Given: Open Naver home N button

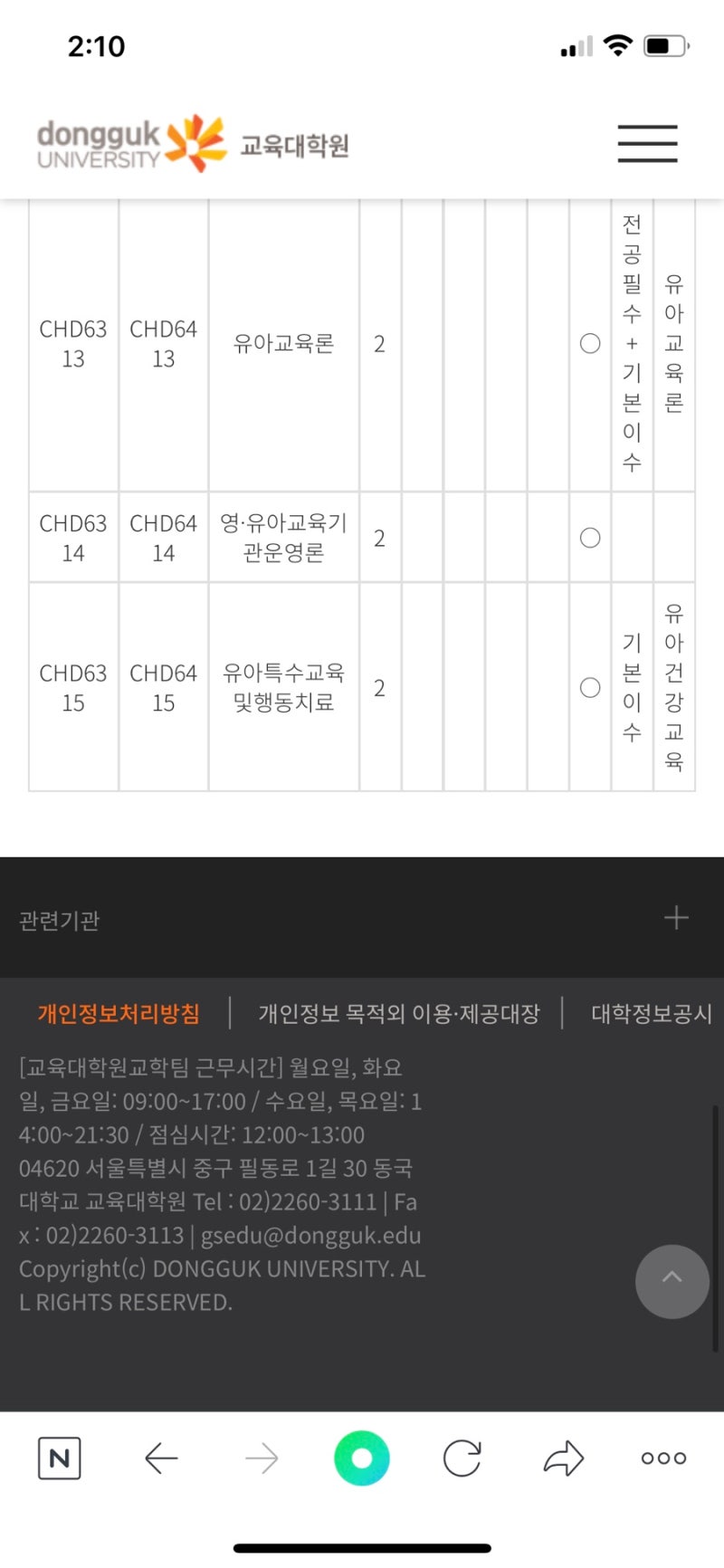Looking at the screenshot, I should coord(60,1458).
